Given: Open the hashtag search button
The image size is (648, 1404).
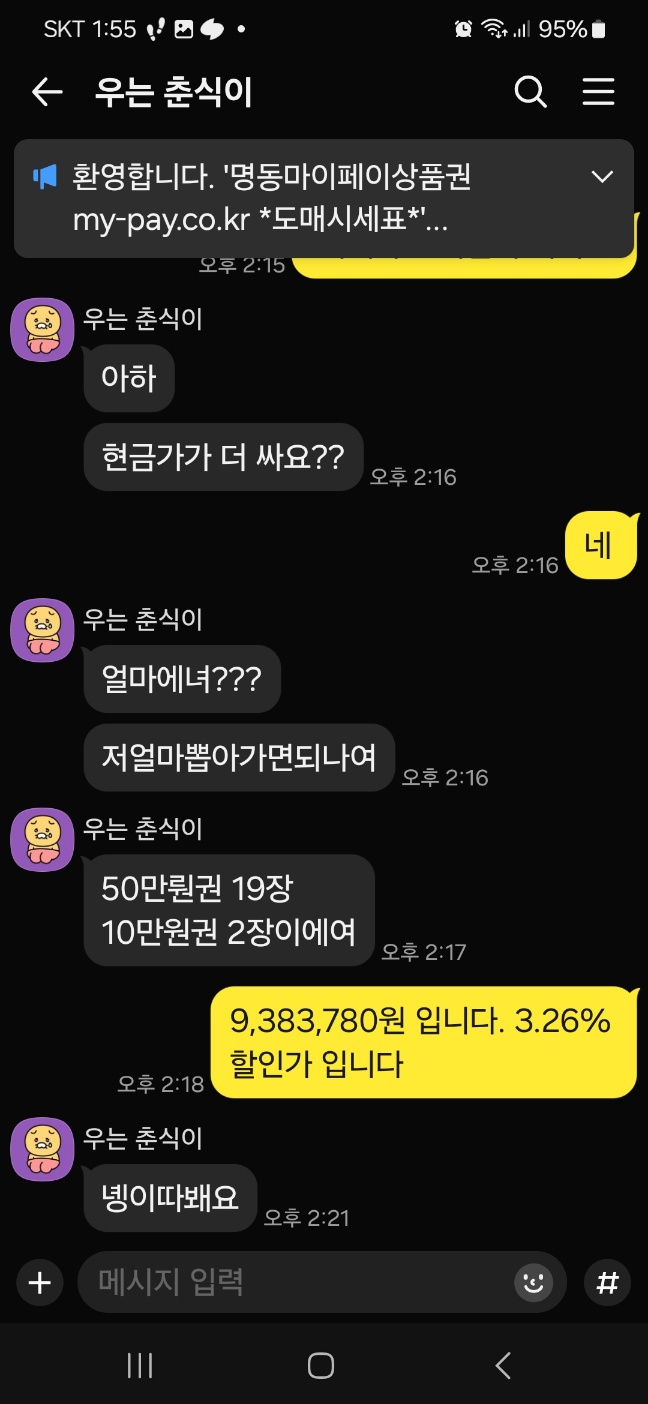Looking at the screenshot, I should 607,1283.
